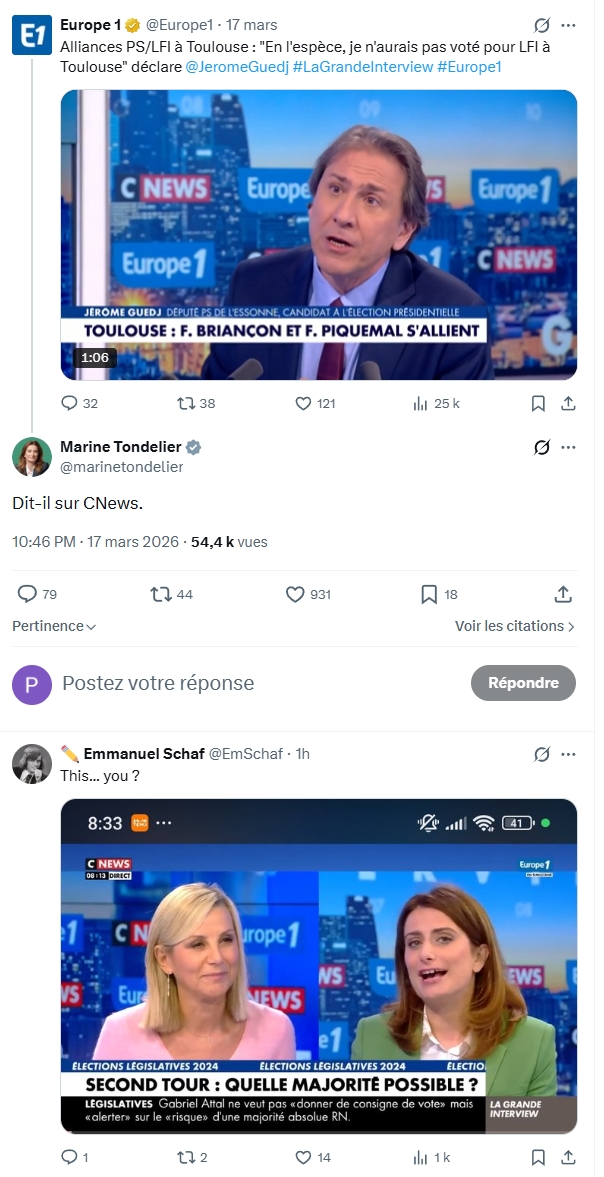Hit the Répondre button
The width and height of the screenshot is (604, 1177).
523,683
